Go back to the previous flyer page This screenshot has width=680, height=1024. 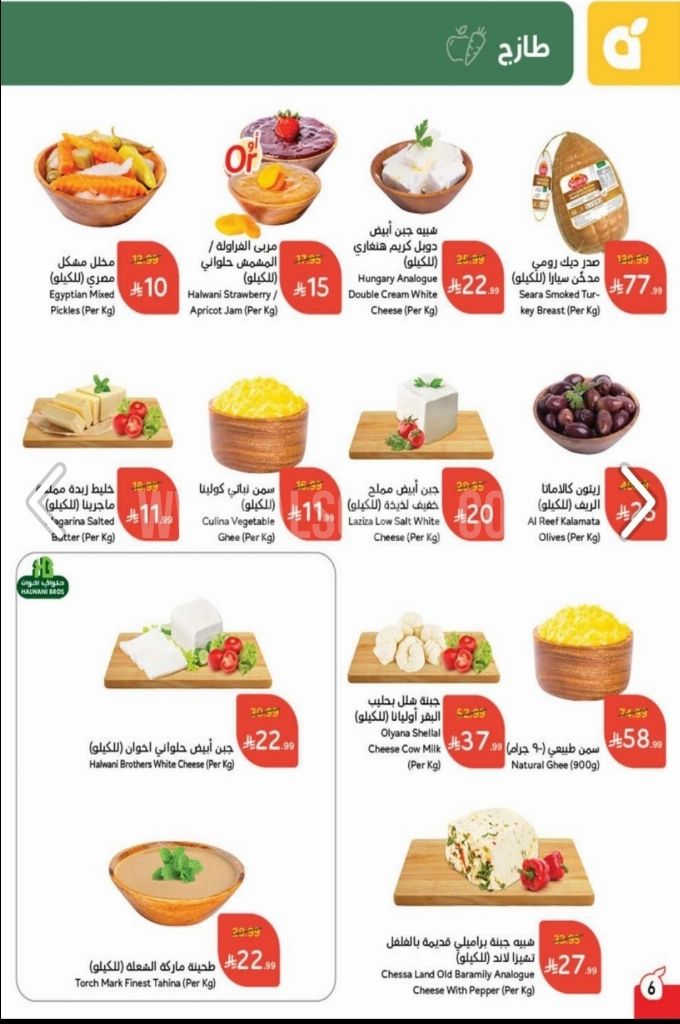point(45,502)
